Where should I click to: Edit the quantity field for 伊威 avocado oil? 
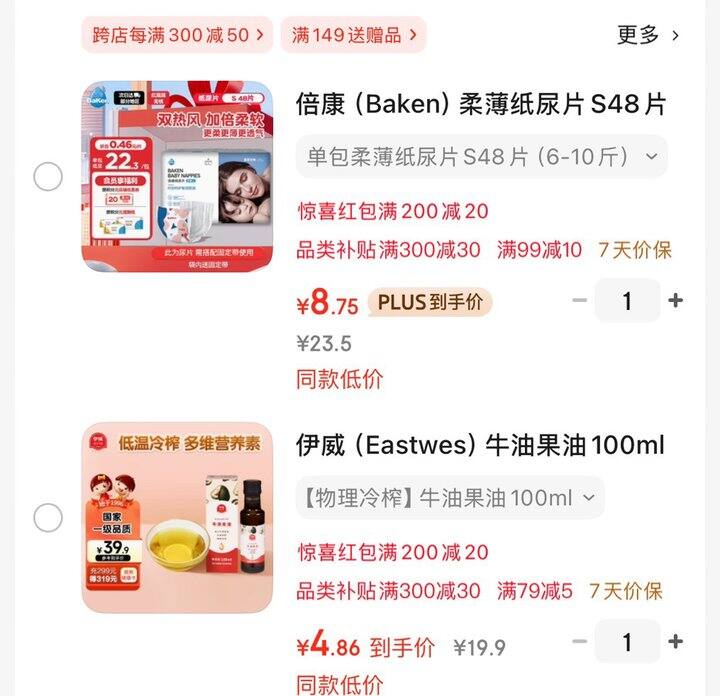point(627,642)
